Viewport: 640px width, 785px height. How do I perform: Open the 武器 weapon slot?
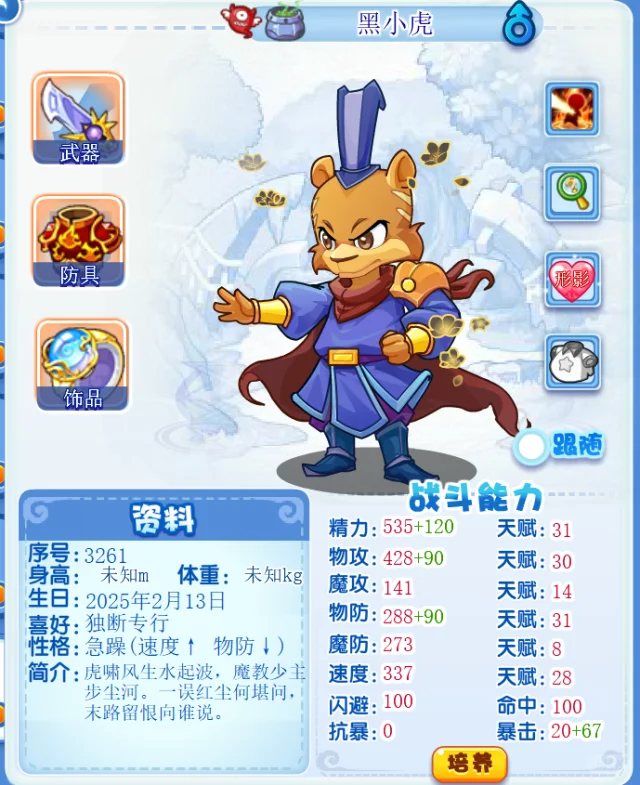point(79,117)
